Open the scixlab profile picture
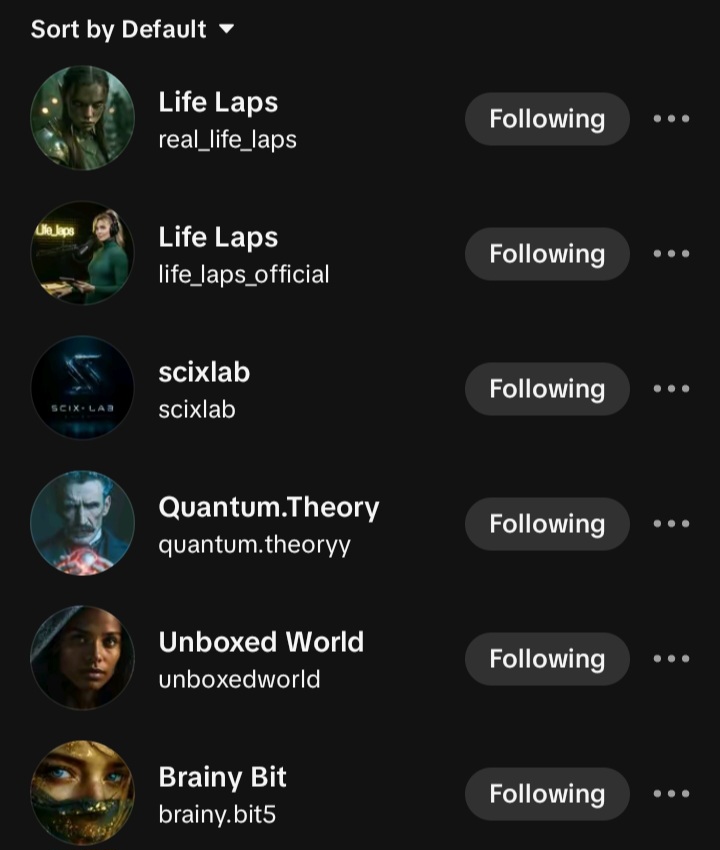 [83, 388]
